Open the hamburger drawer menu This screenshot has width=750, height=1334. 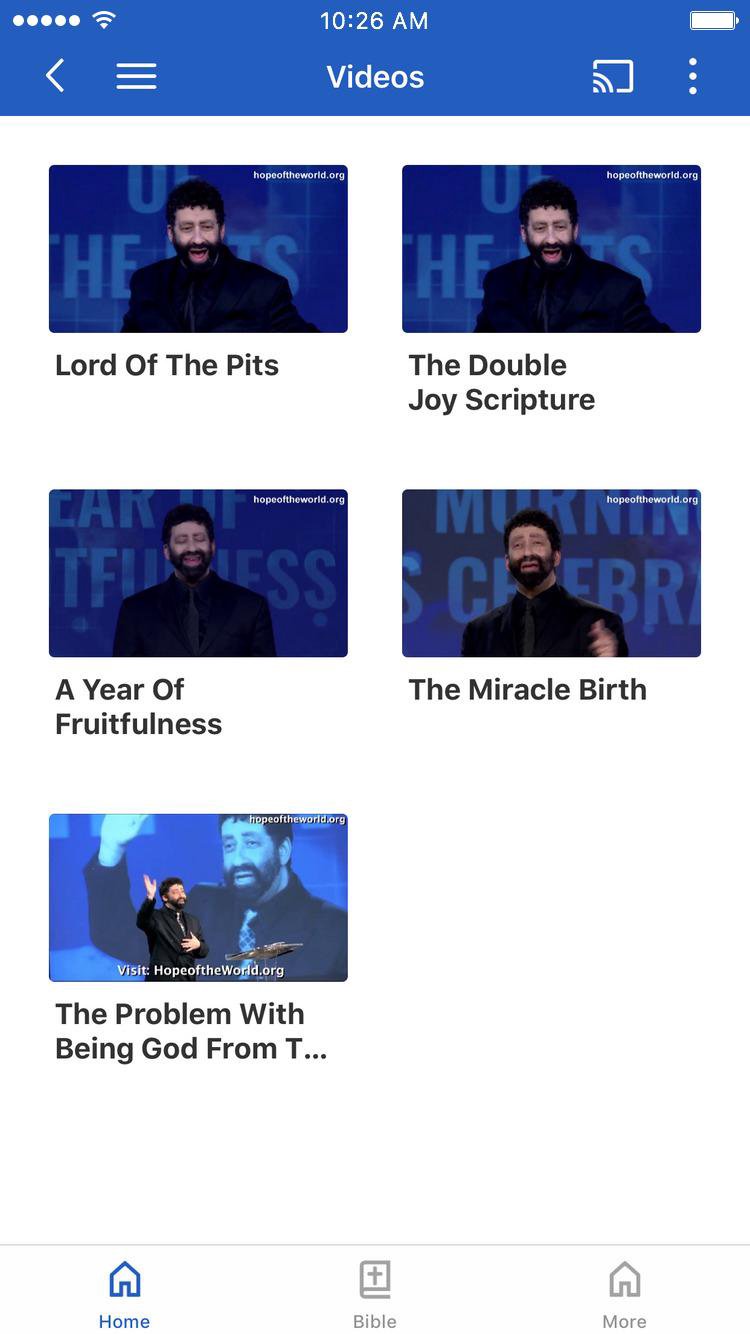[136, 76]
